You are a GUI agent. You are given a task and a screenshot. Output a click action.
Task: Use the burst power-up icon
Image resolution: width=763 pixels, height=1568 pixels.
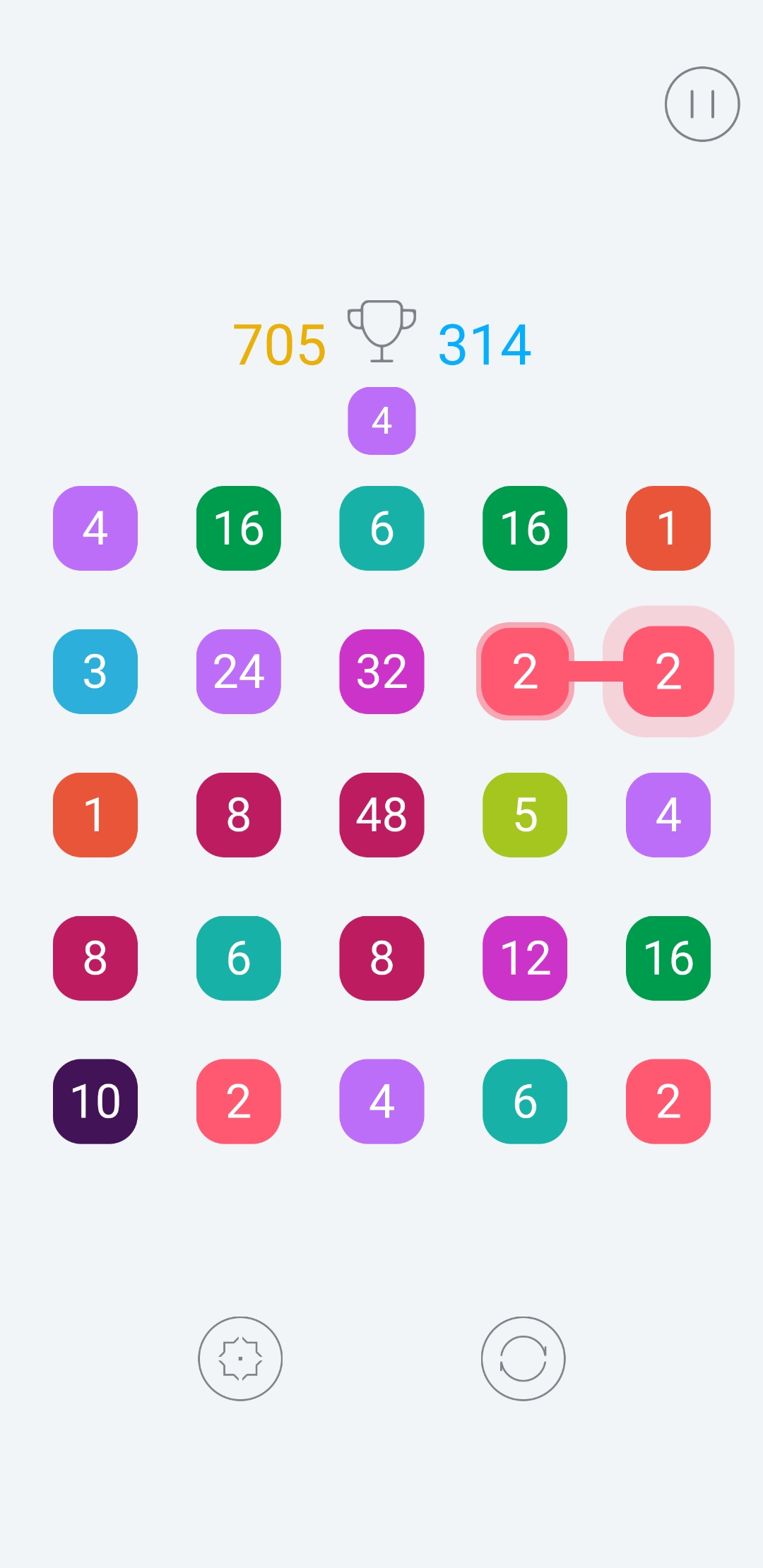tap(240, 1358)
